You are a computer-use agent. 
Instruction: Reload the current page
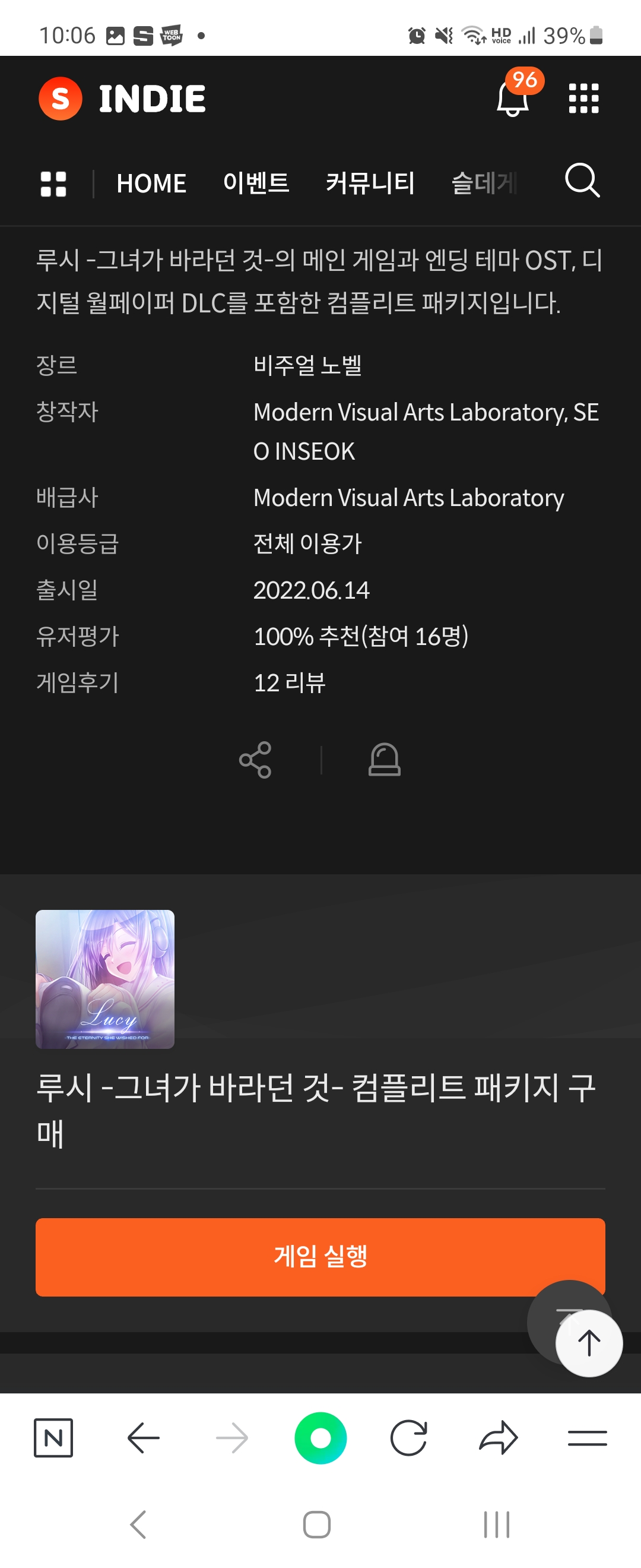[409, 1438]
